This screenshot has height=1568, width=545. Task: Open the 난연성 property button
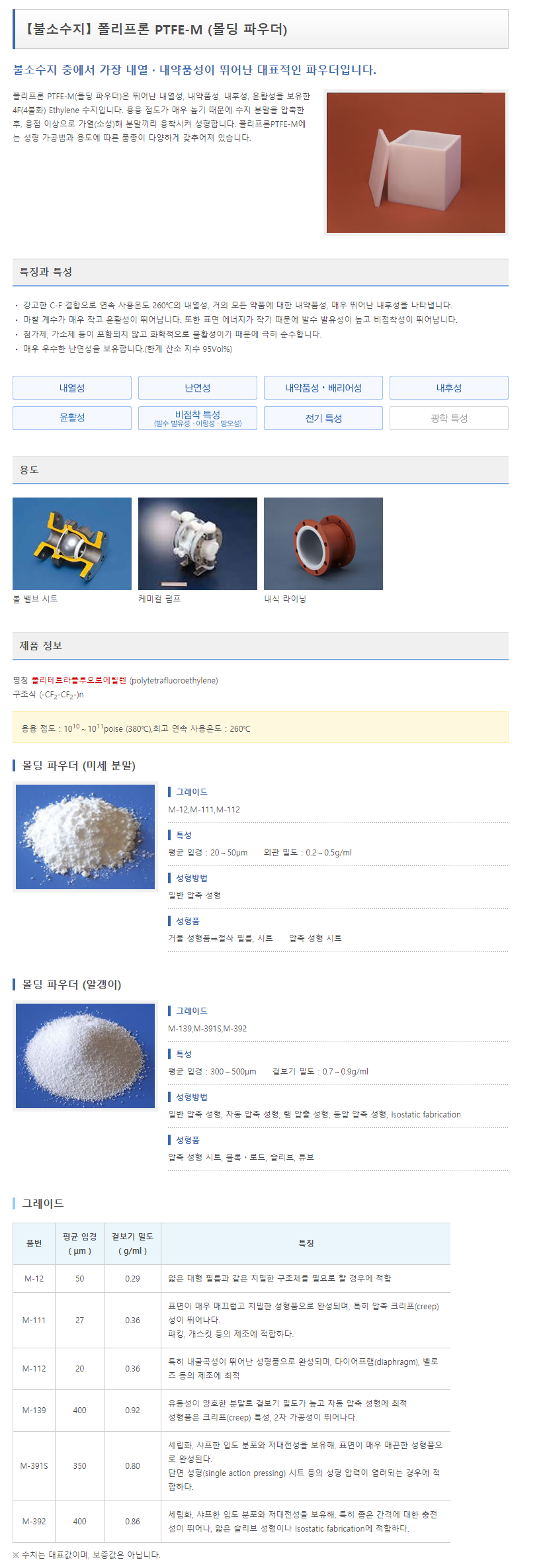(x=198, y=388)
